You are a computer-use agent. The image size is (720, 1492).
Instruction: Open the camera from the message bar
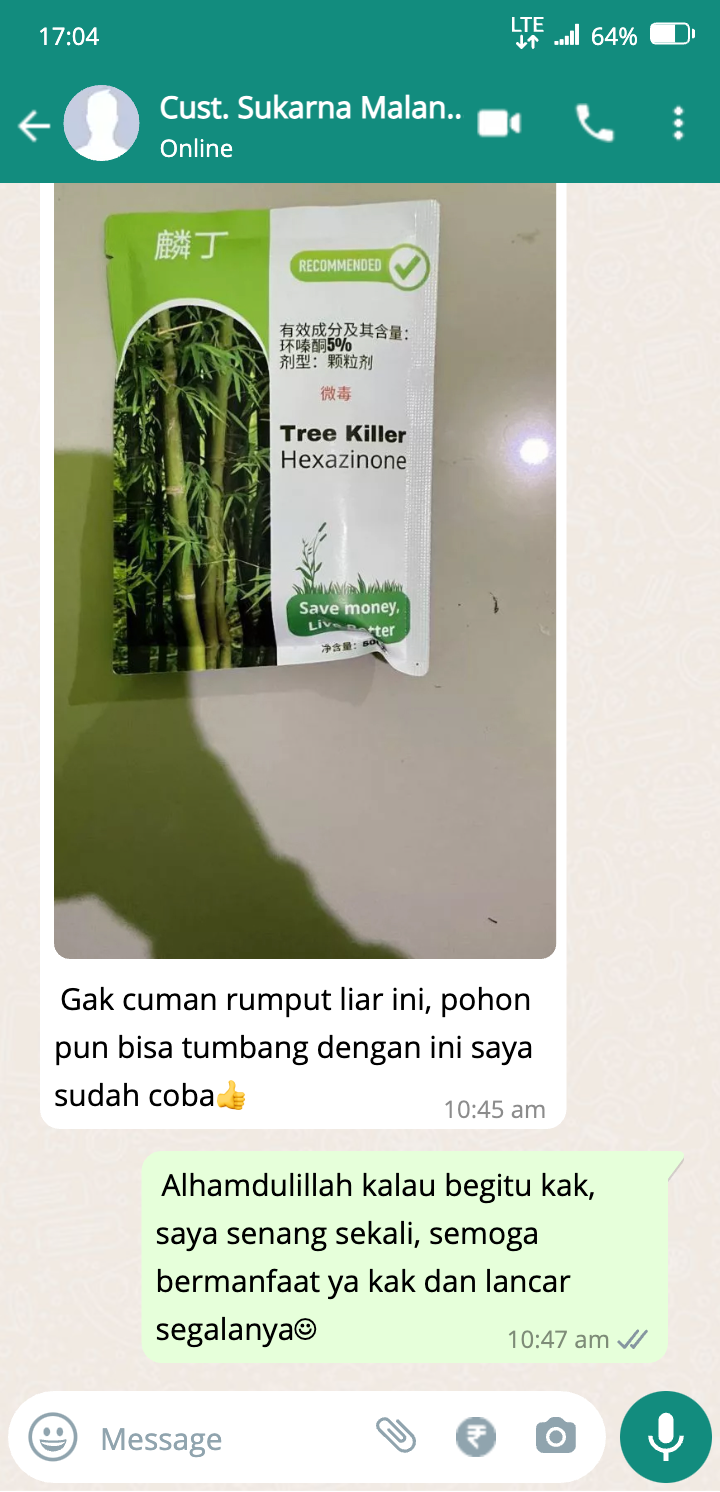[555, 1438]
